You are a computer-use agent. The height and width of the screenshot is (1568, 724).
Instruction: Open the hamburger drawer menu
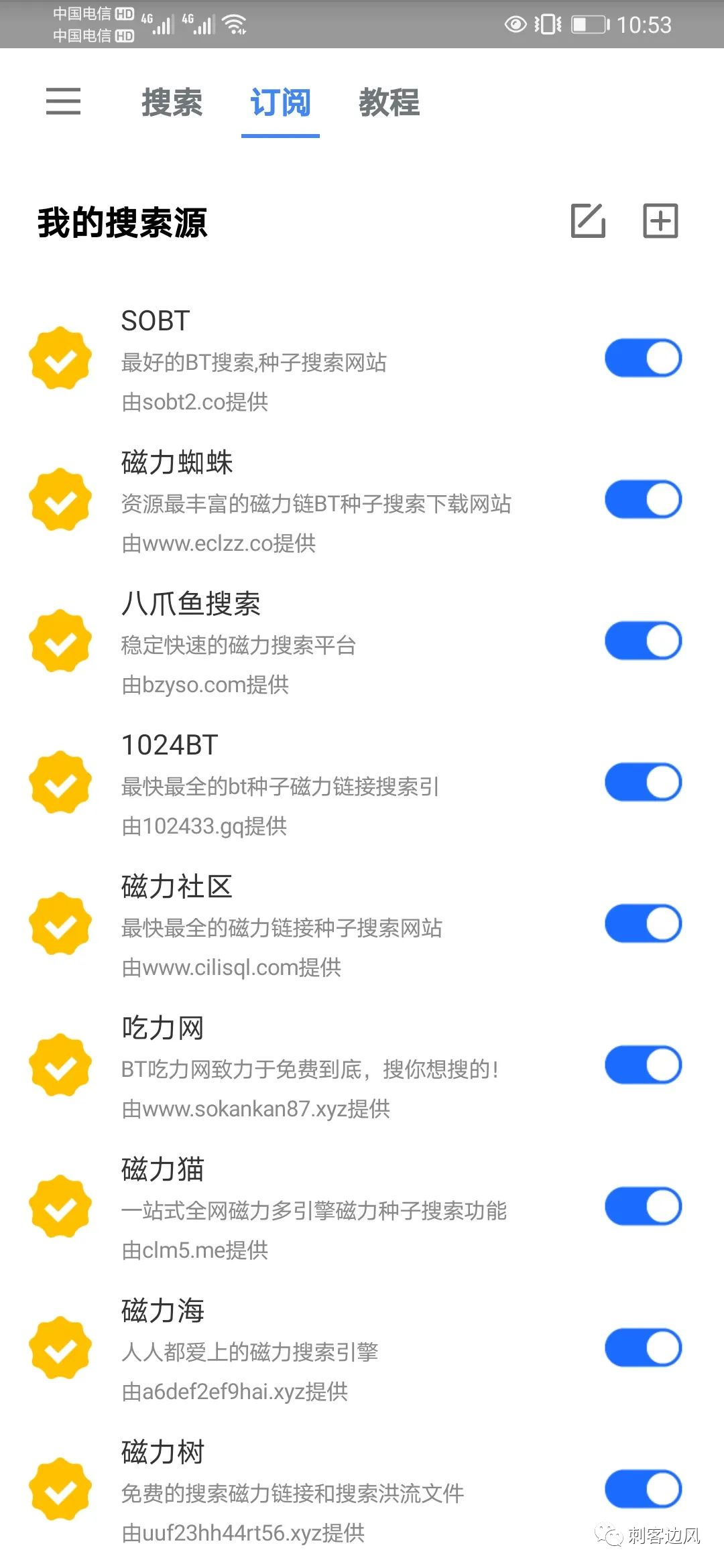(x=63, y=102)
